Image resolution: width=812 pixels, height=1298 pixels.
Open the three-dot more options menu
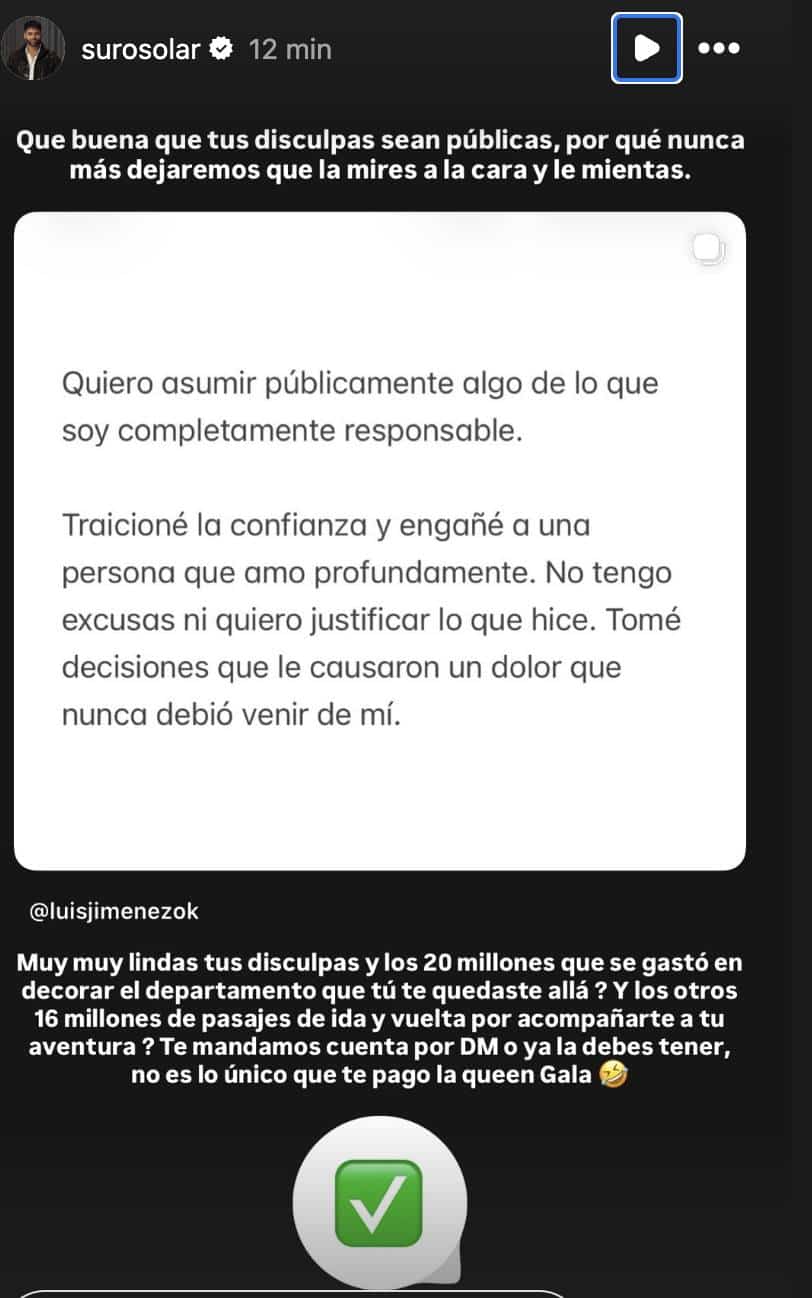718,48
